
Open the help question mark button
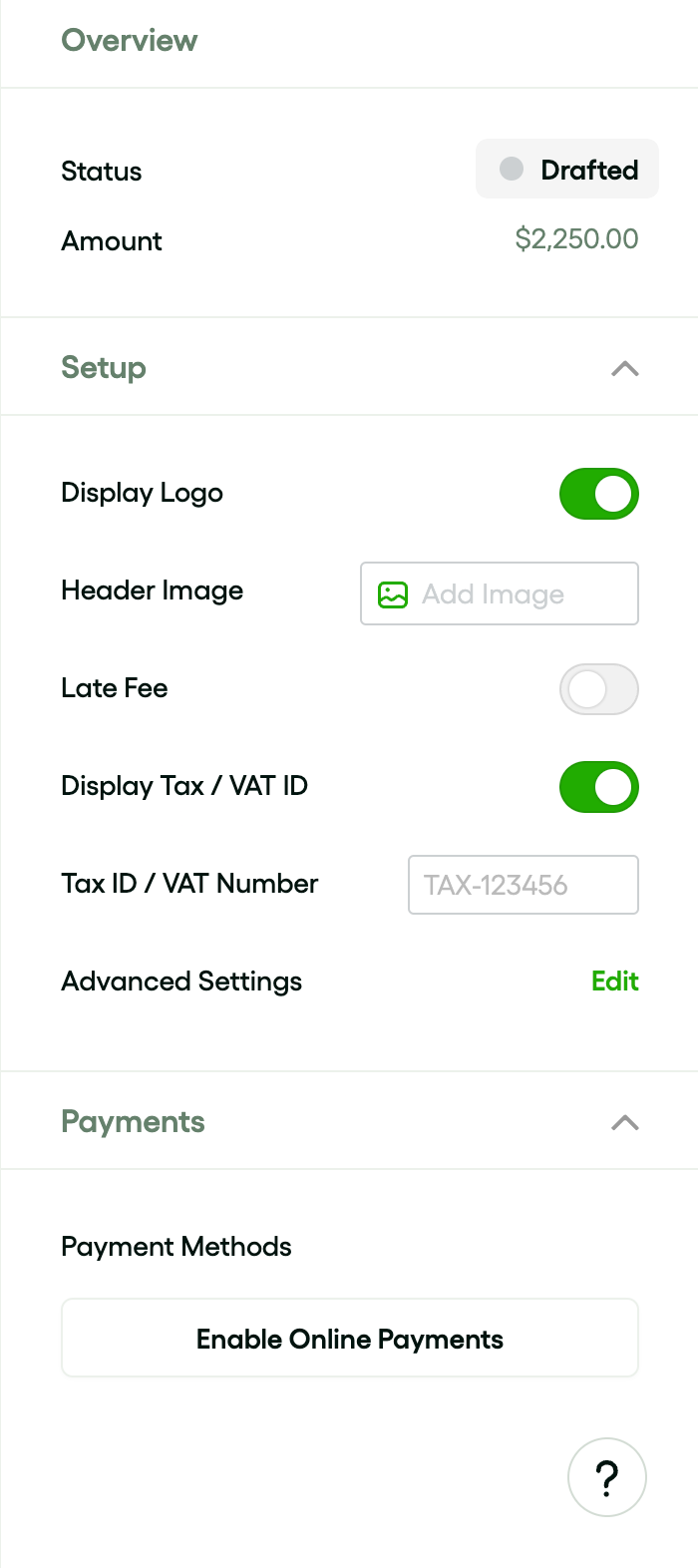[x=606, y=1476]
